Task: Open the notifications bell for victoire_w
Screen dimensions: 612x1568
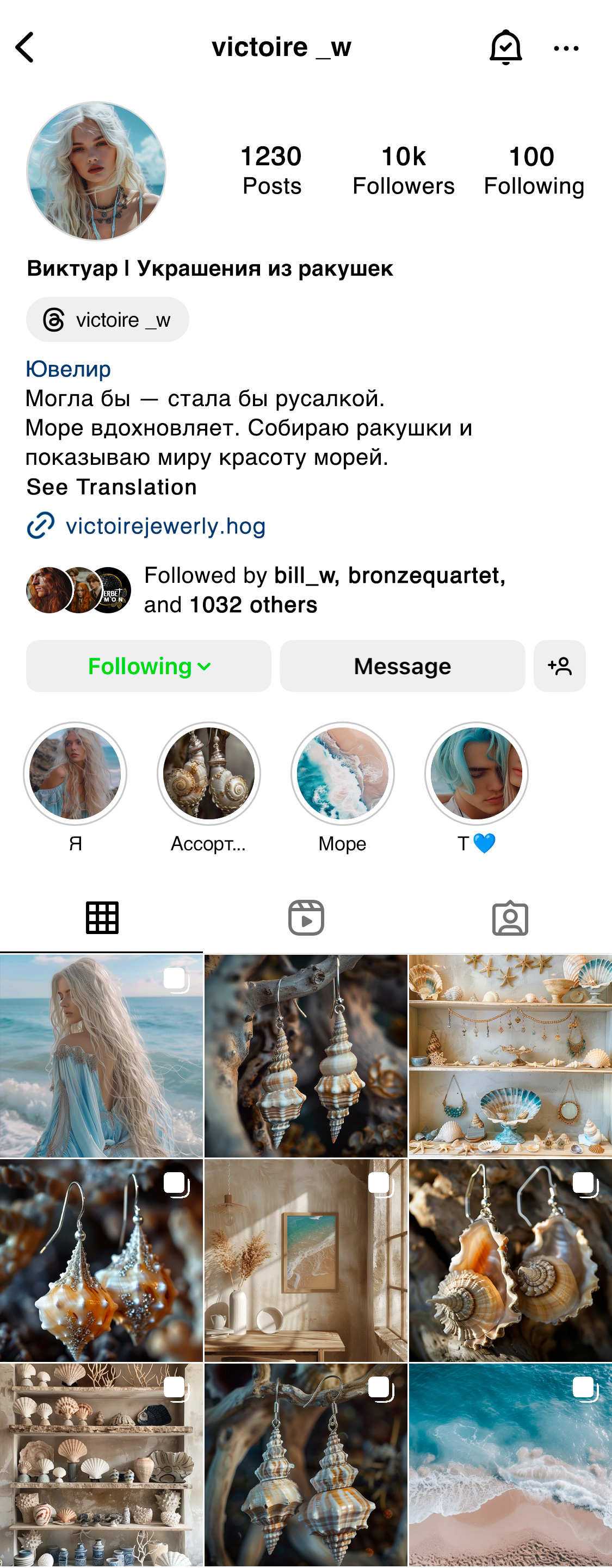Action: click(505, 47)
